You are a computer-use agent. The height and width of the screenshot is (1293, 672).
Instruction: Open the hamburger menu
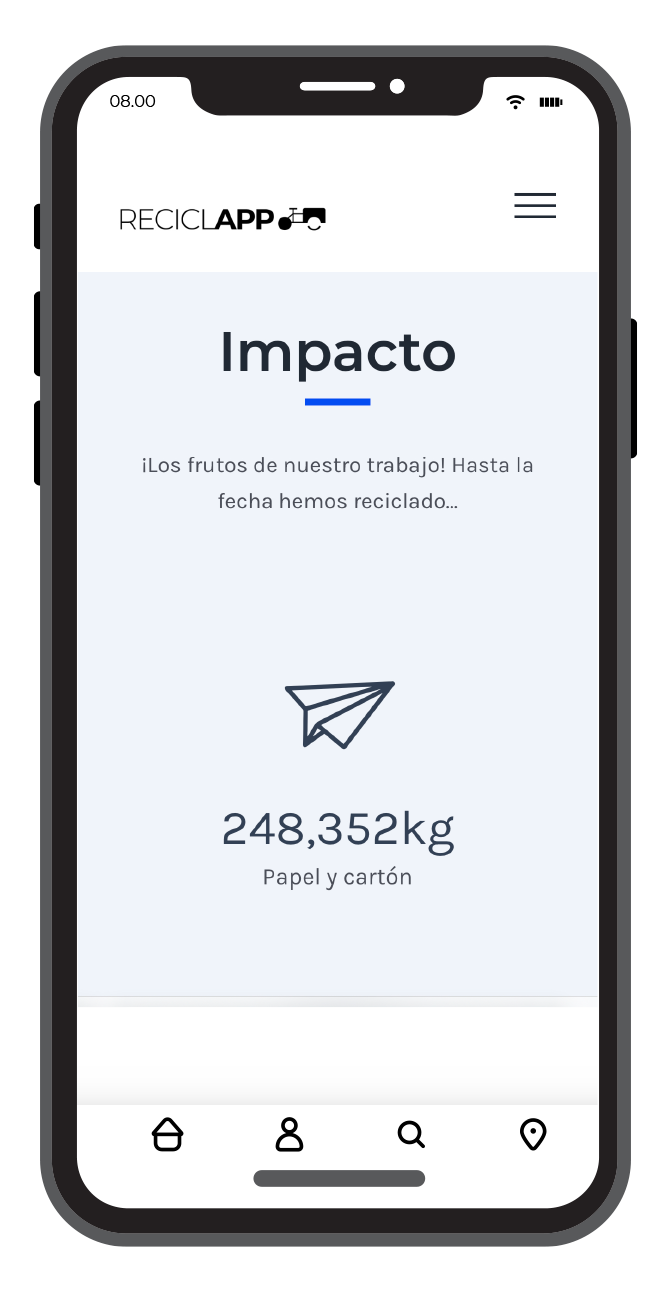535,205
